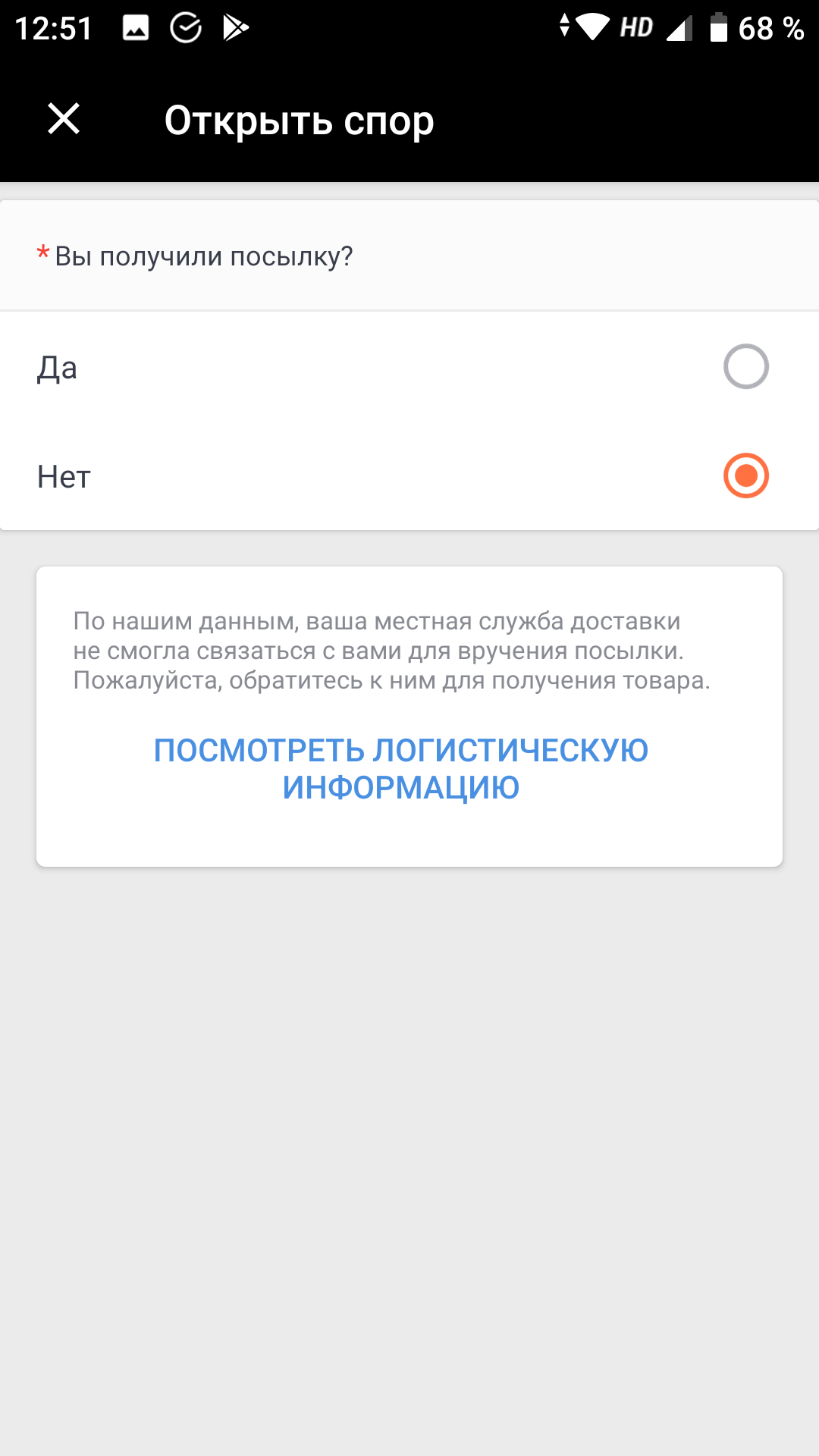Screen dimensions: 819x1456
Task: Close the Открыть спор screen
Action: click(x=64, y=119)
